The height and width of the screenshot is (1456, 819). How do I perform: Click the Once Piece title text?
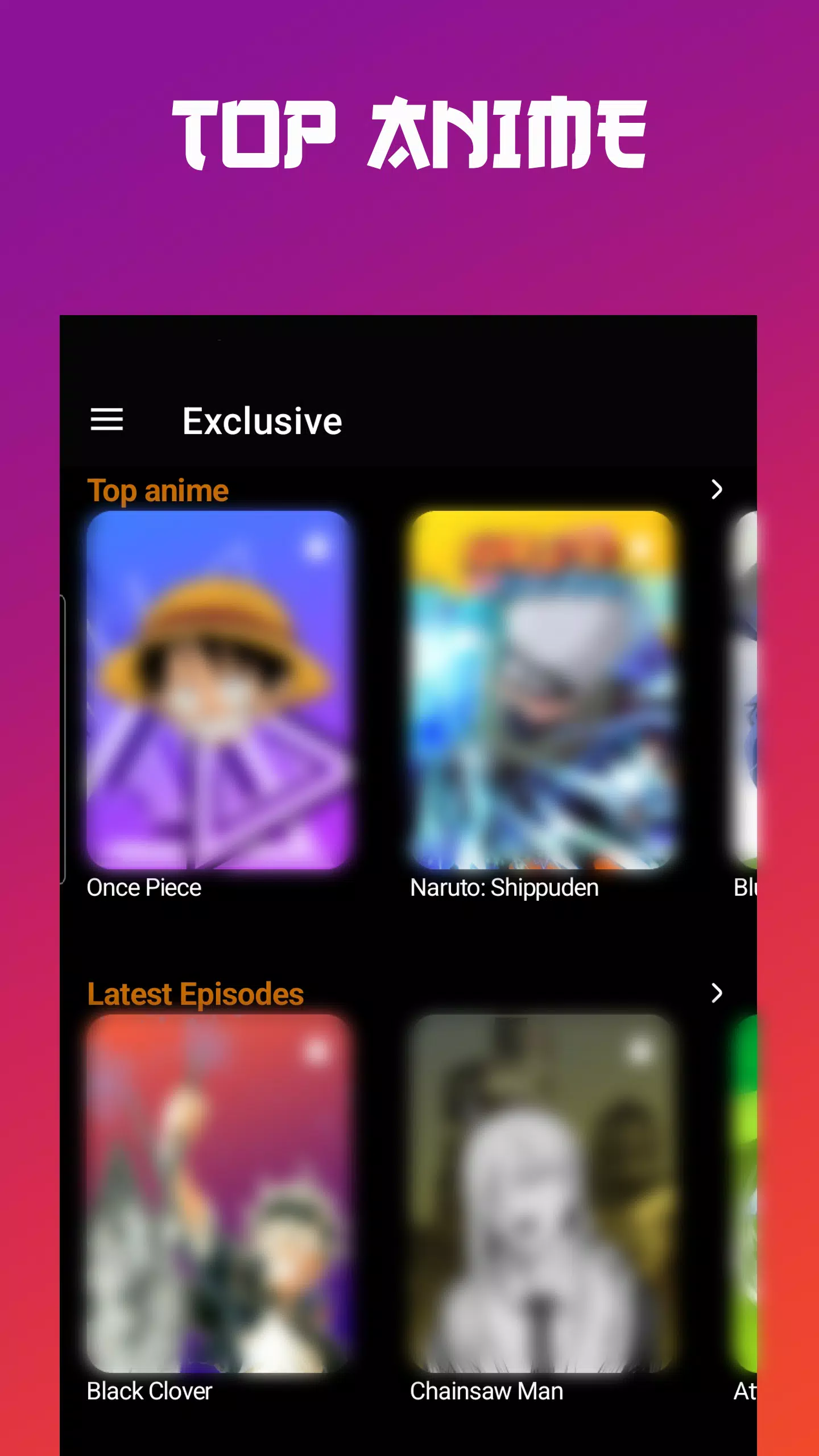click(143, 887)
